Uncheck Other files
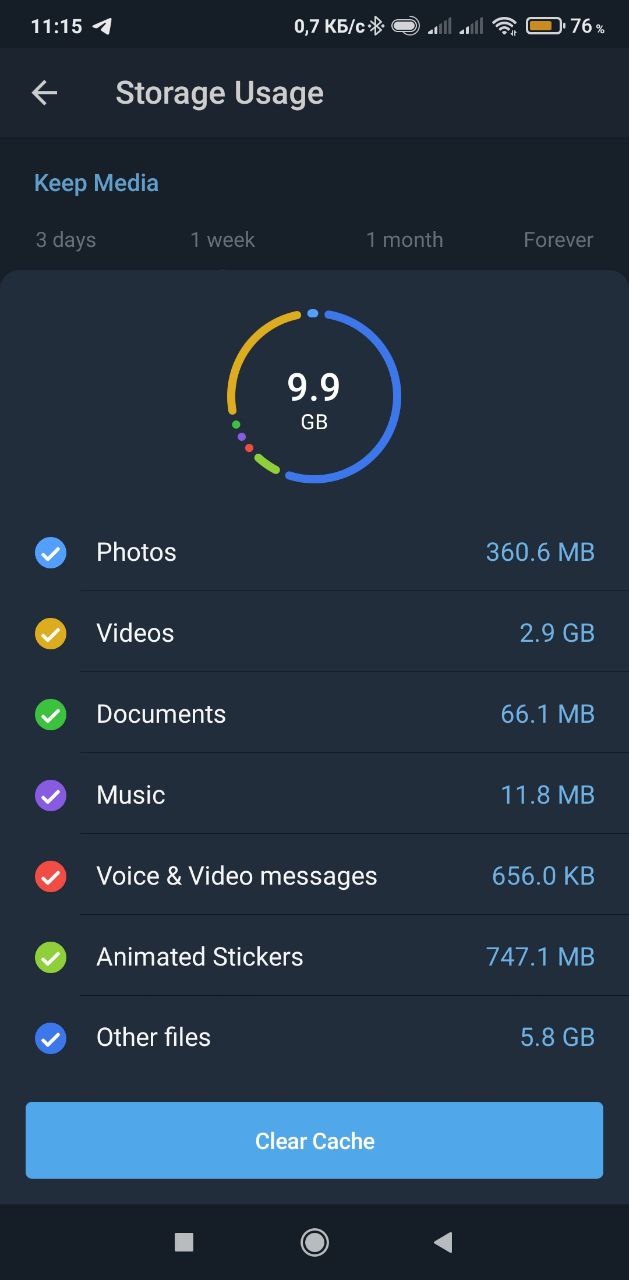Image resolution: width=629 pixels, height=1280 pixels. (x=51, y=1038)
